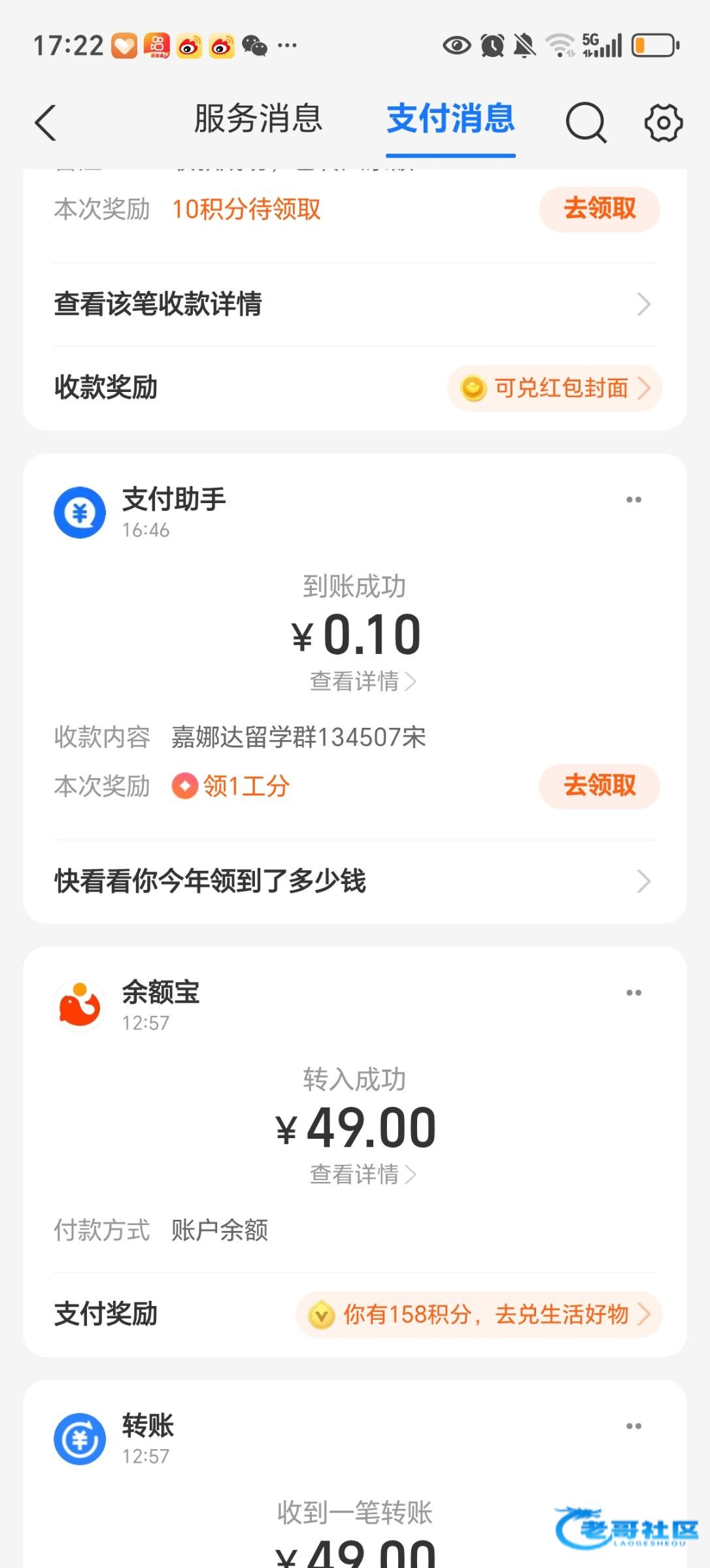This screenshot has height=1568, width=710.
Task: View details of the ¥0.10 payment
Action: click(362, 681)
